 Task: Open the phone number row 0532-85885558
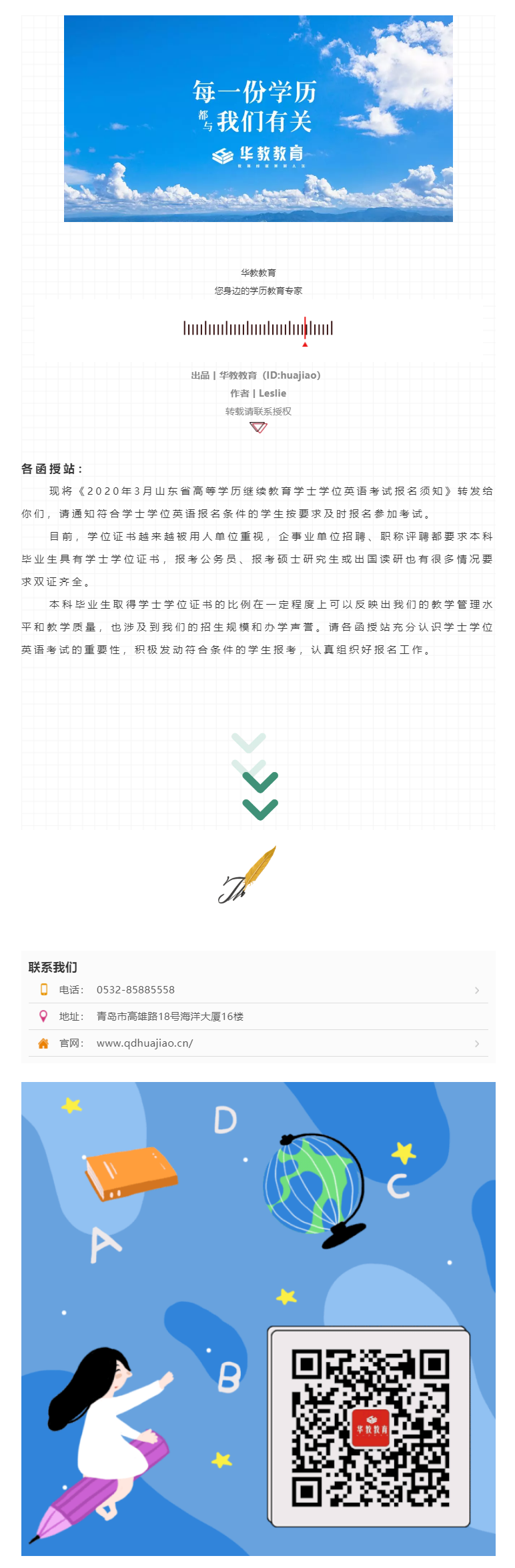257,990
